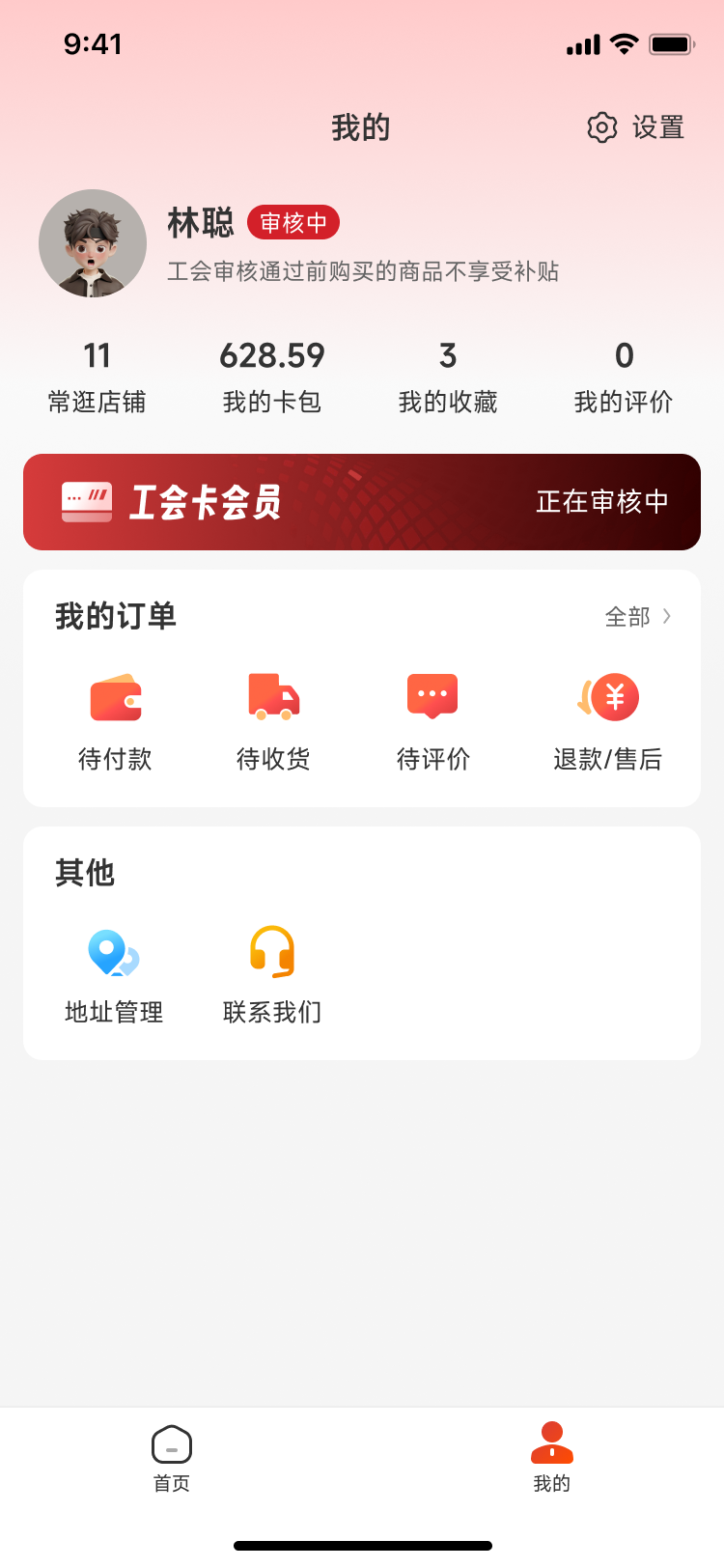Open 设置 settings gear icon
Image resolution: width=724 pixels, height=1568 pixels.
602,127
